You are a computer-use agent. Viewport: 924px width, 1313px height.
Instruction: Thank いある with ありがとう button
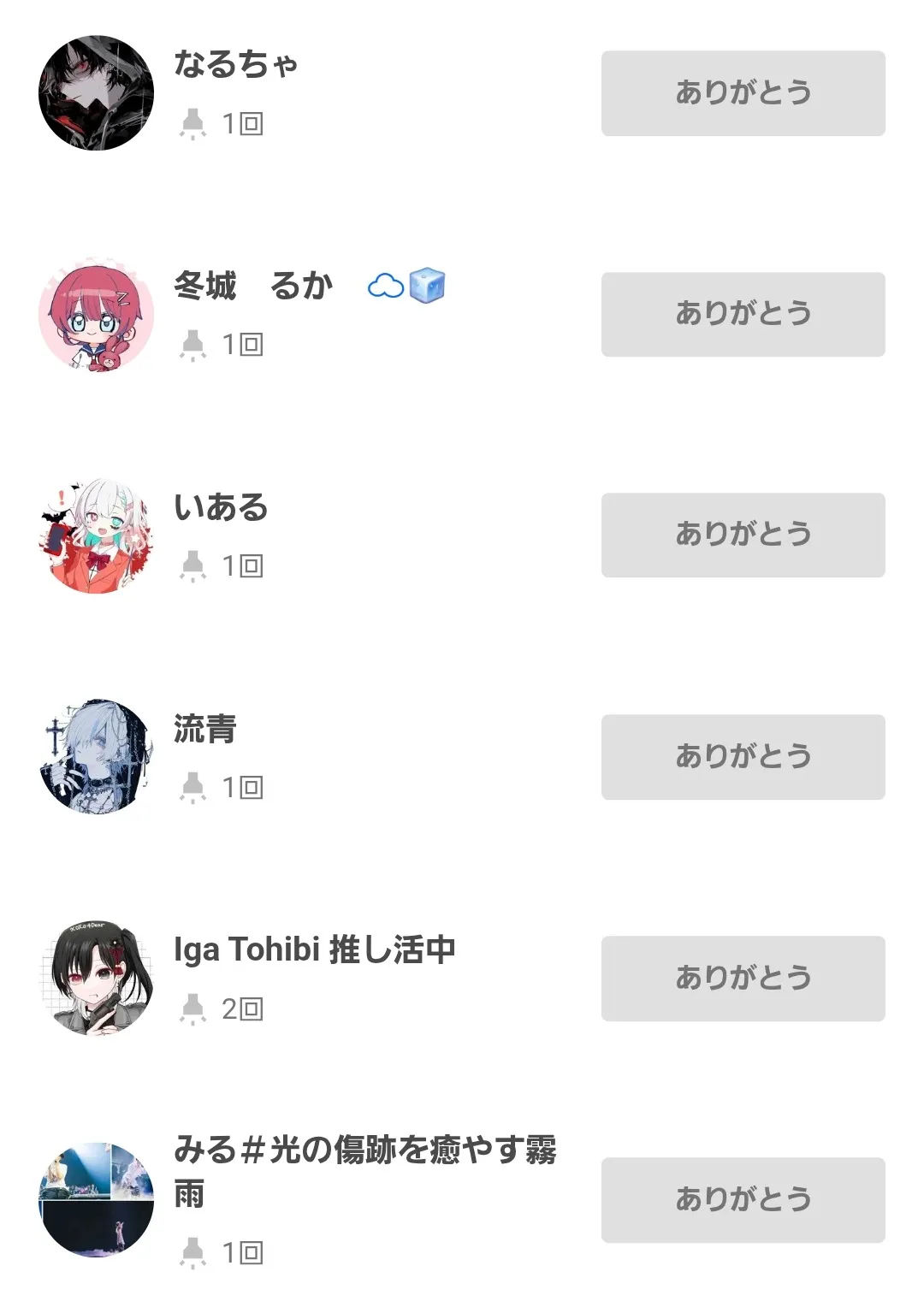(x=743, y=535)
